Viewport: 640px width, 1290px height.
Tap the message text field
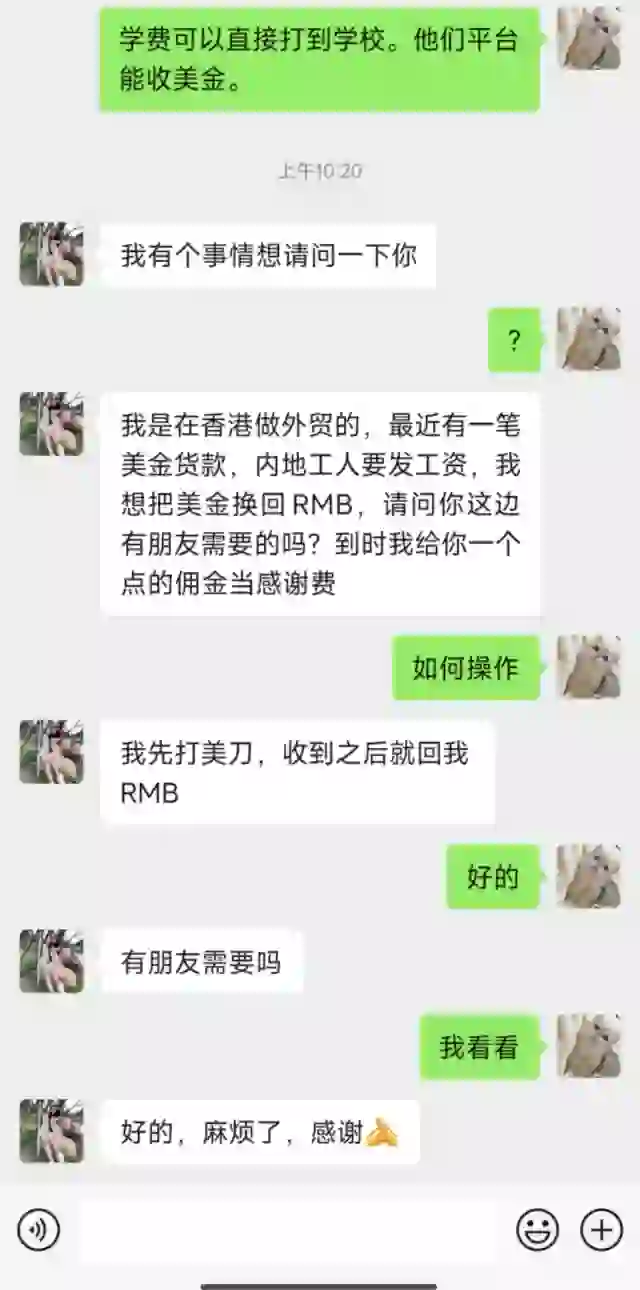click(287, 1230)
